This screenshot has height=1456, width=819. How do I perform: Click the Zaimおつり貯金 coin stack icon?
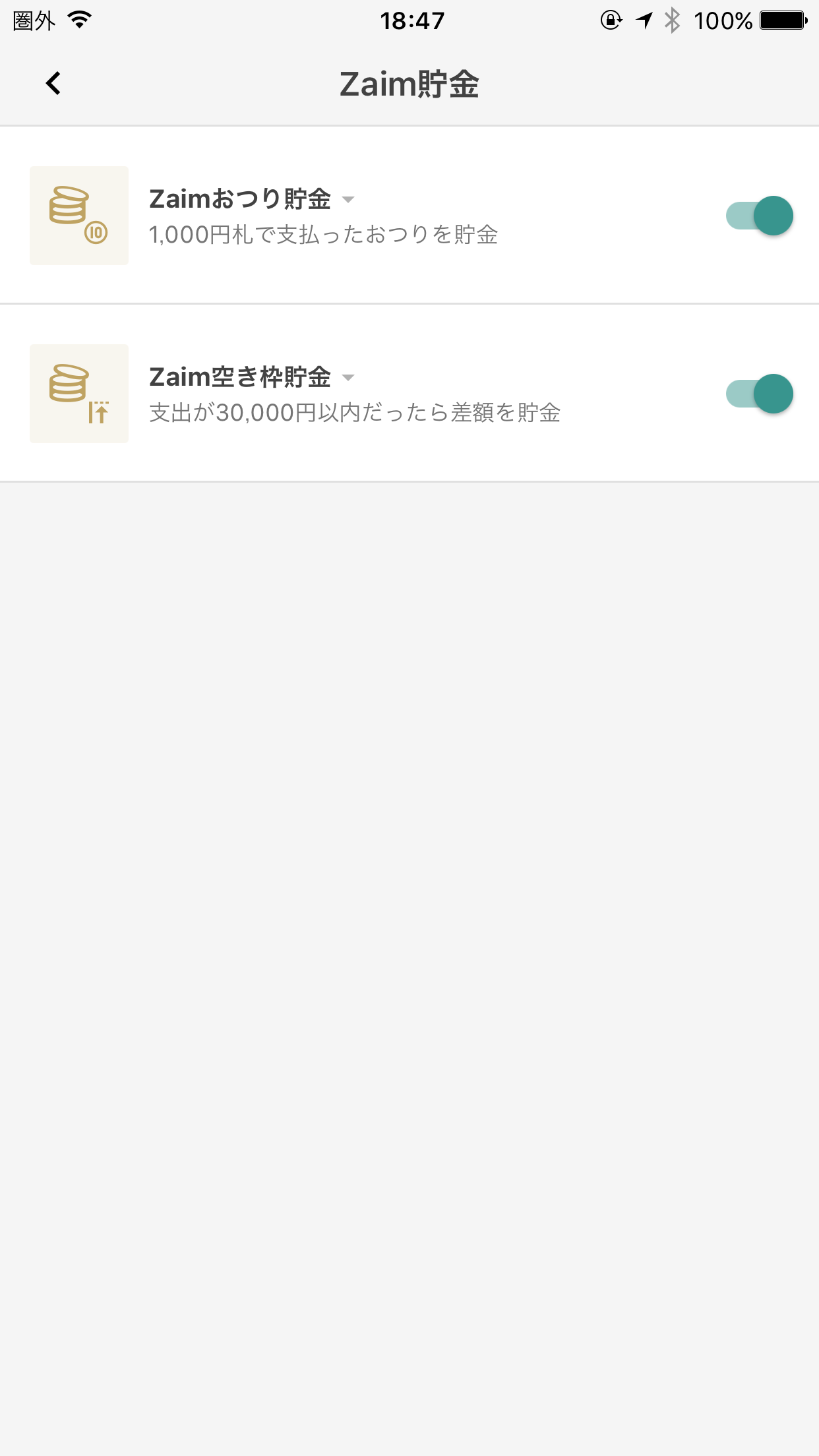click(78, 215)
